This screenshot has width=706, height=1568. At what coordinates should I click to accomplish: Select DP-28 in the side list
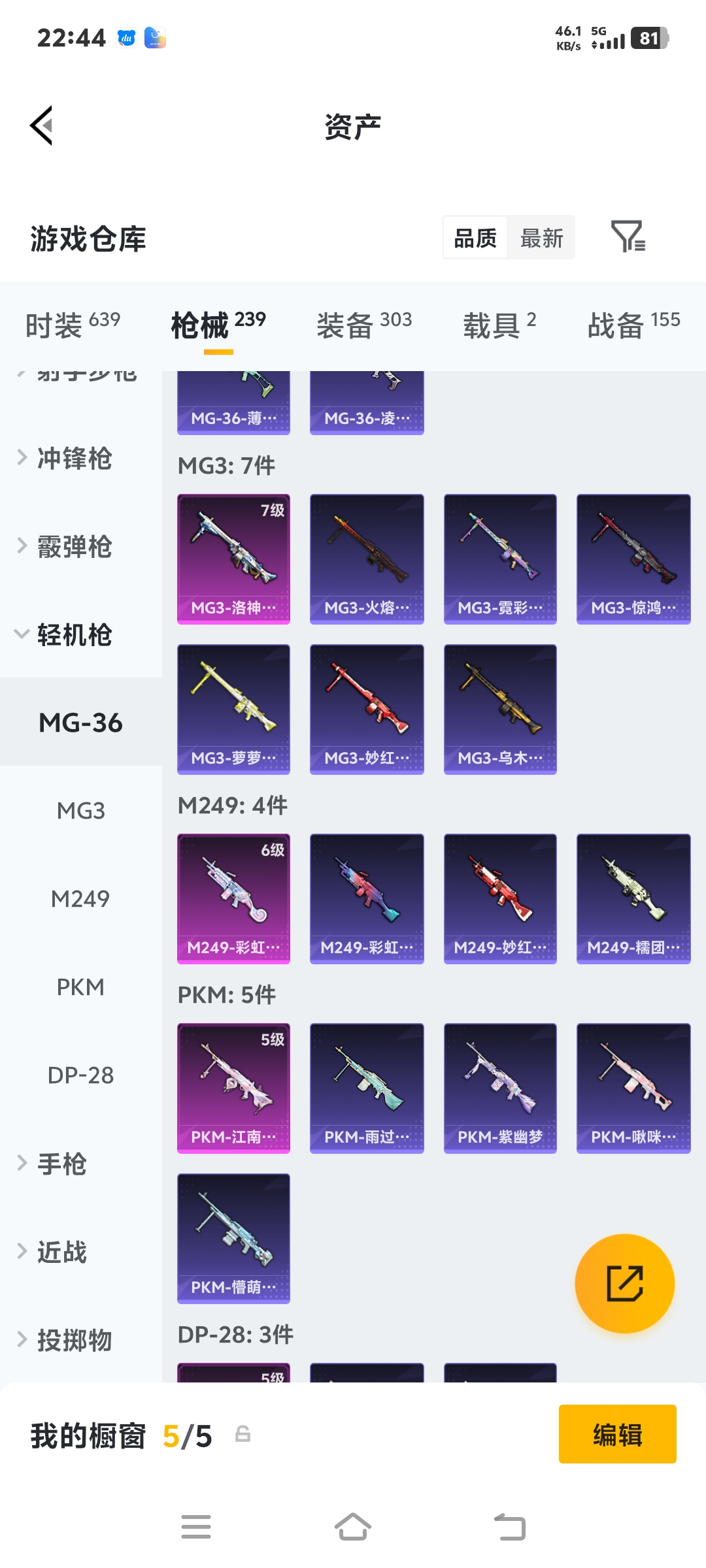[80, 1075]
